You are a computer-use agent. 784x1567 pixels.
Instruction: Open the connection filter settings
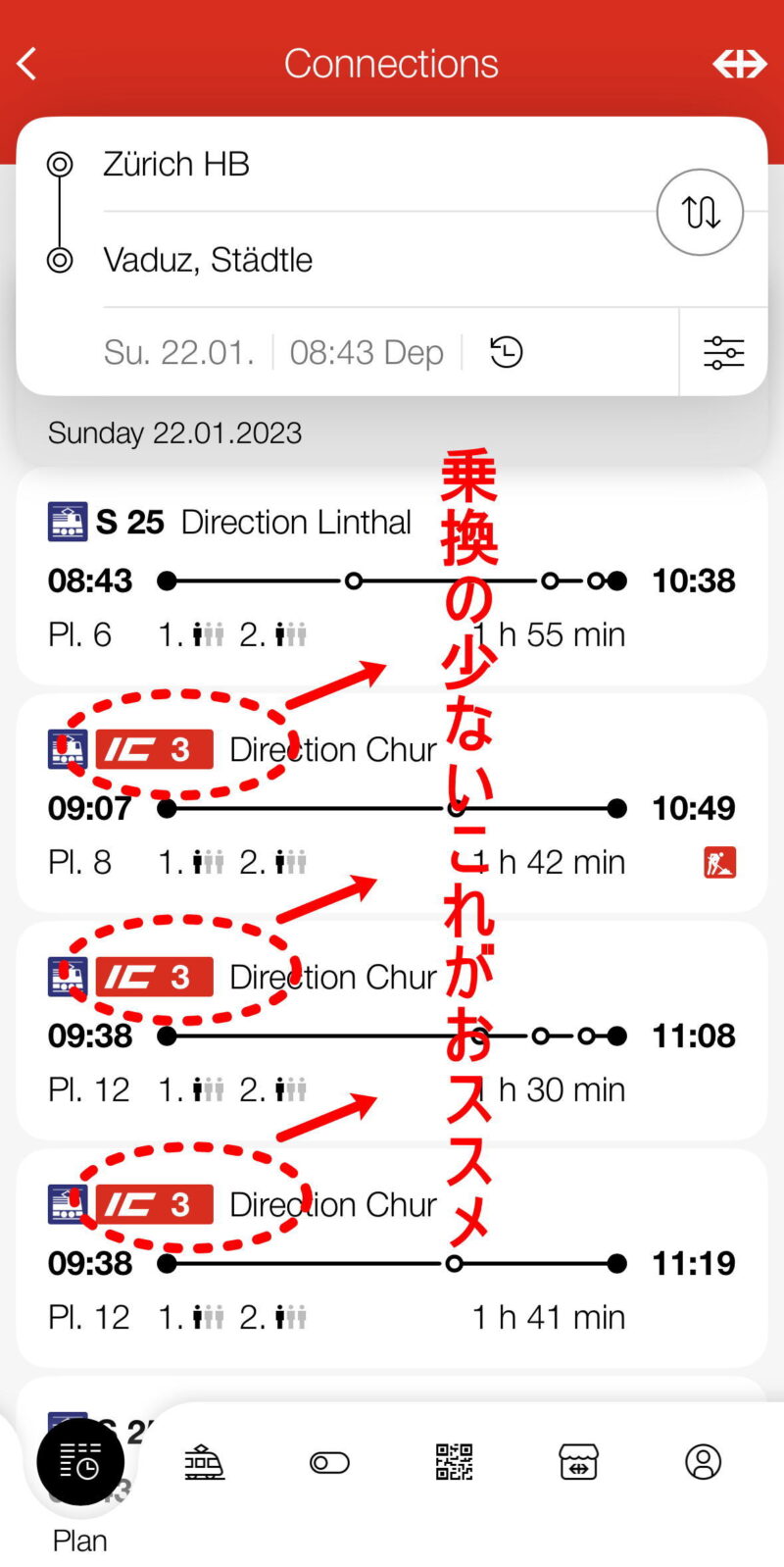(x=723, y=352)
